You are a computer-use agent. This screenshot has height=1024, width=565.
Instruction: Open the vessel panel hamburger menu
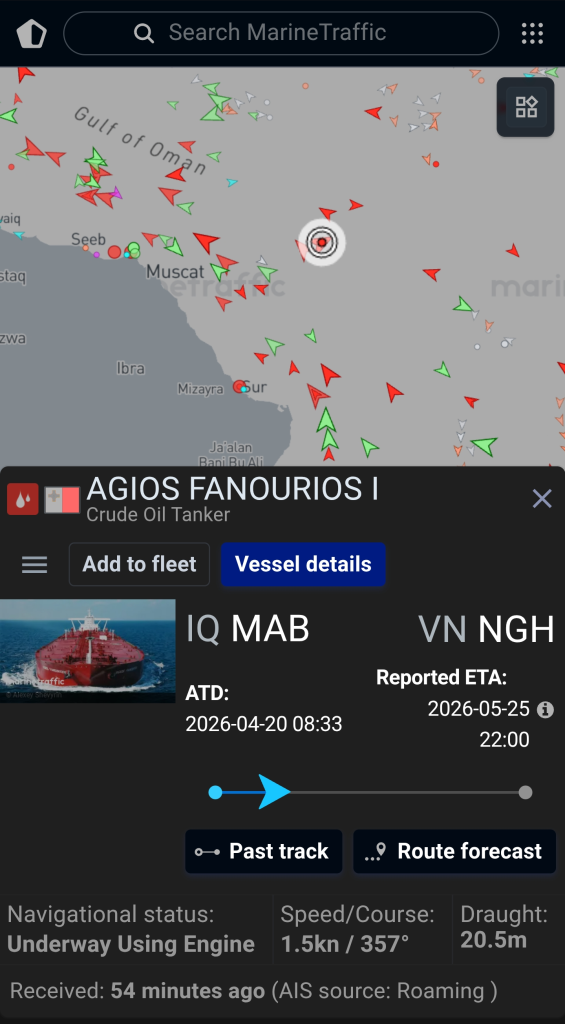coord(35,564)
